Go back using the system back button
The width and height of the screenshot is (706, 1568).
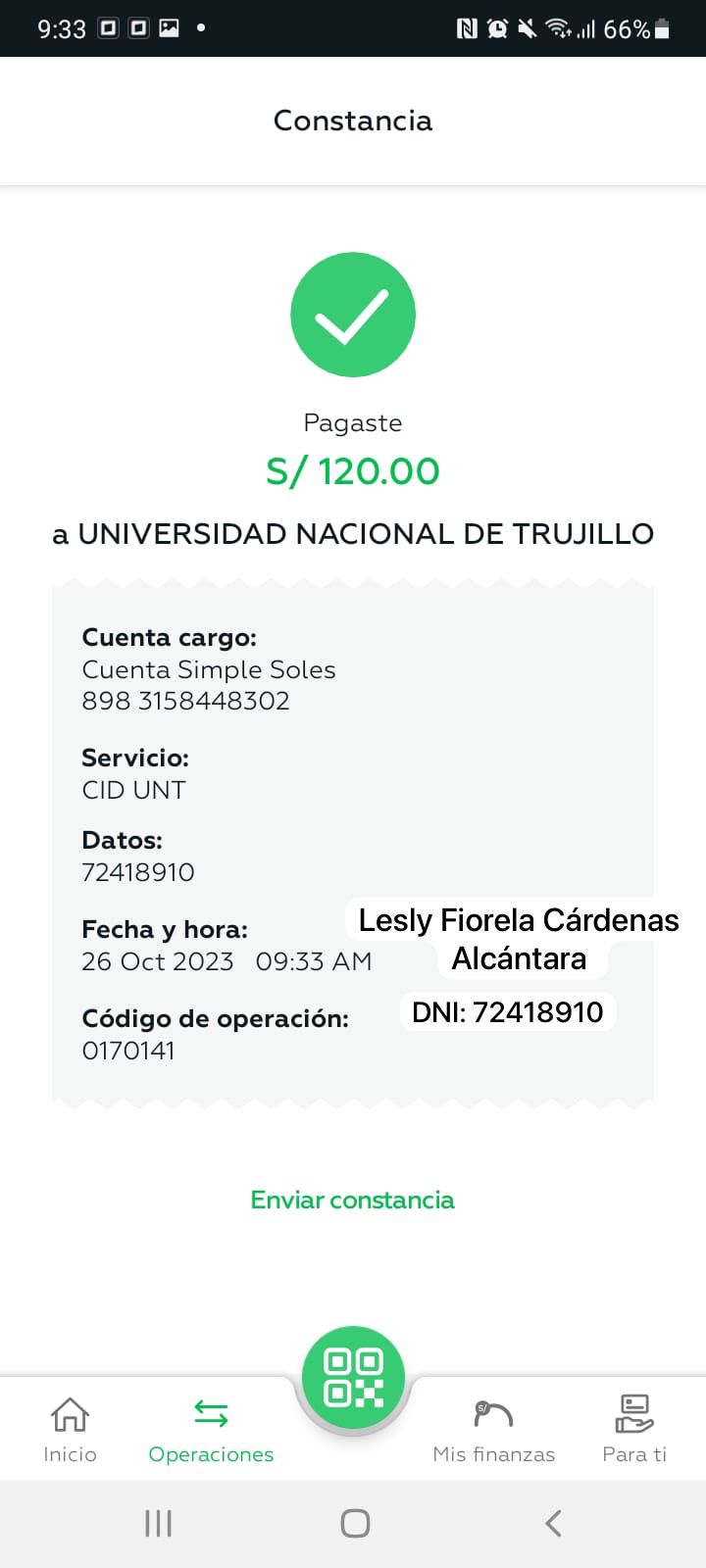click(553, 1523)
